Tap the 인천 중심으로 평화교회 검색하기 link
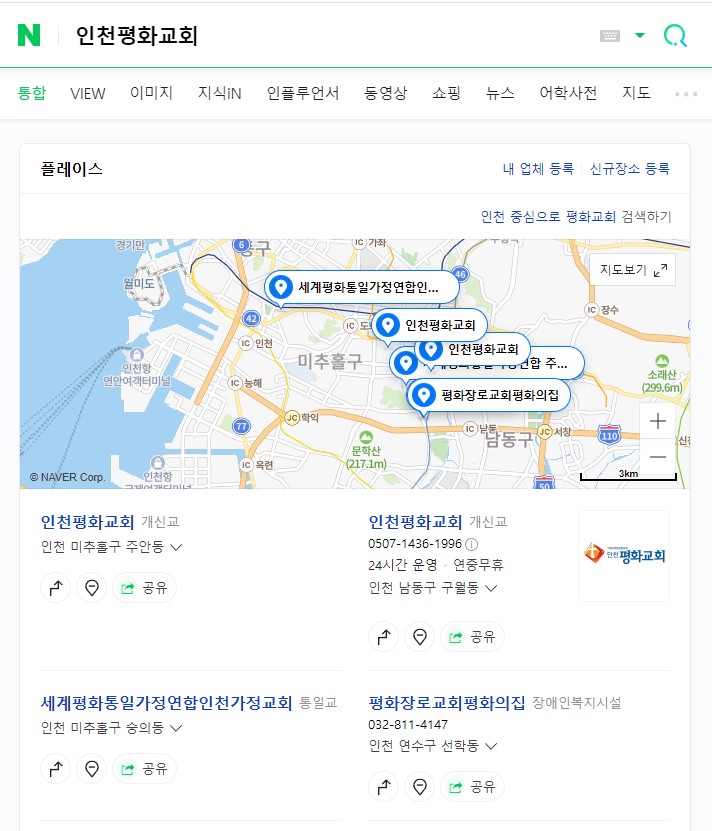The width and height of the screenshot is (712, 831). [x=576, y=216]
